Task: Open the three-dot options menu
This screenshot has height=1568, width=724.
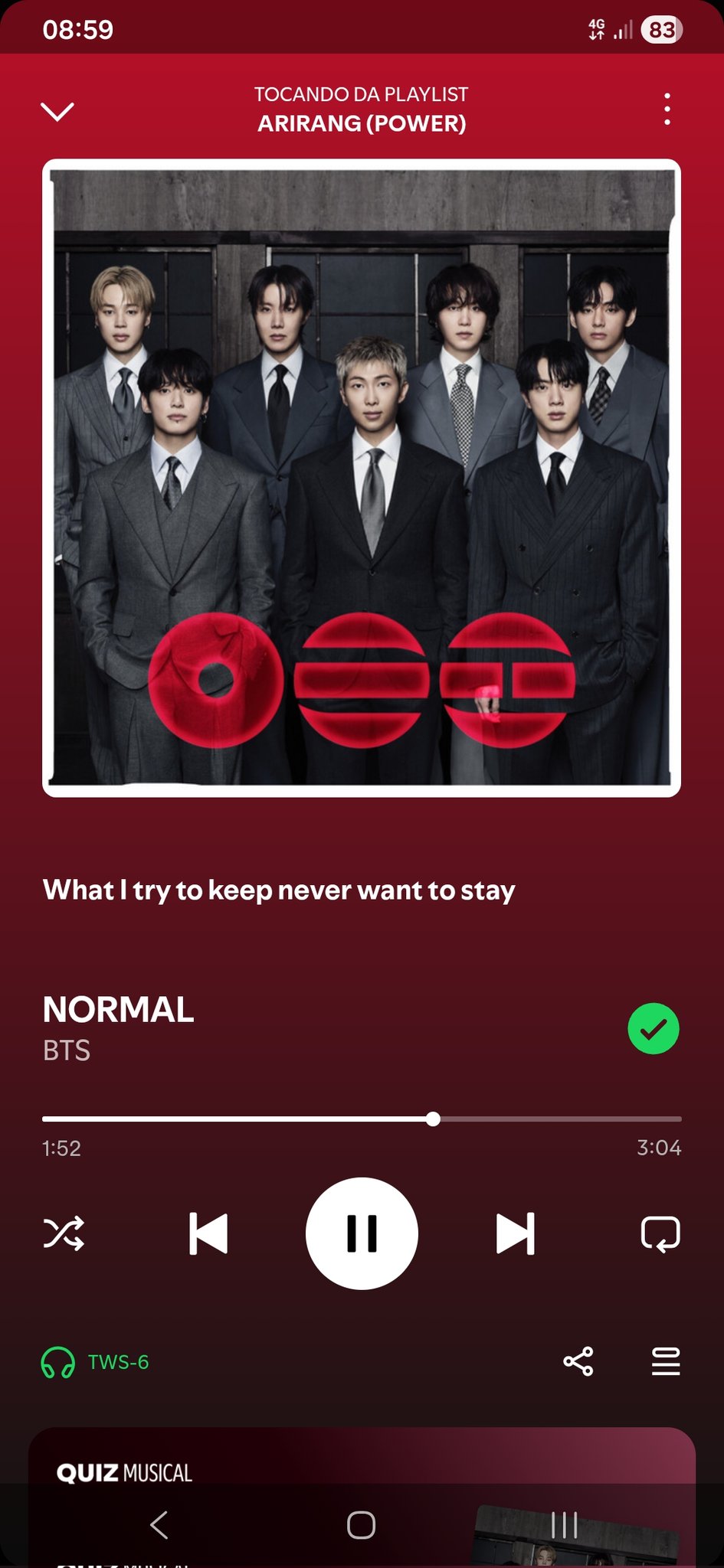Action: [667, 109]
